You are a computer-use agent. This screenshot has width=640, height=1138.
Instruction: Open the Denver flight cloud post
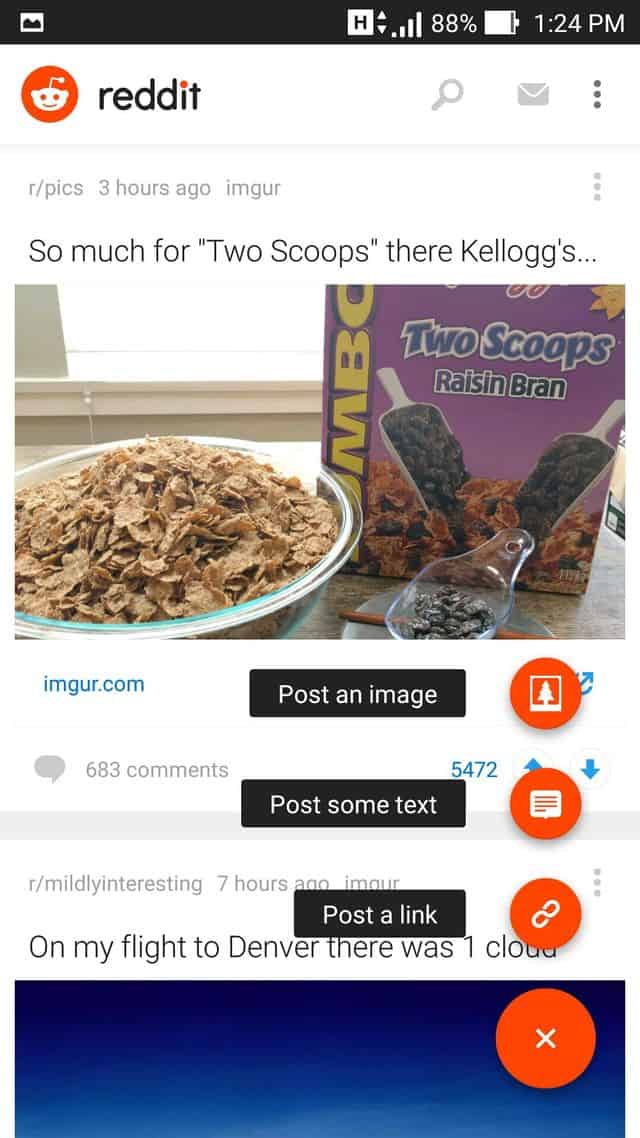292,947
